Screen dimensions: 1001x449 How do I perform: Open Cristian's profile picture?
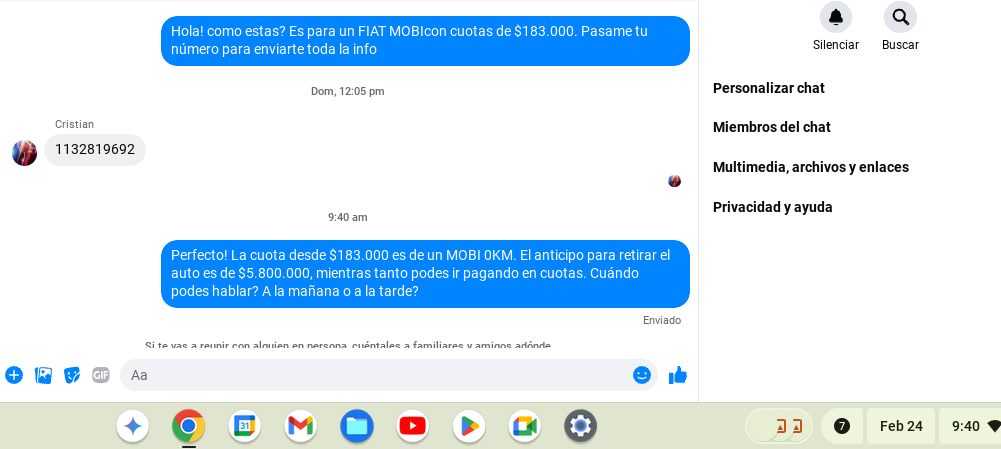point(25,153)
